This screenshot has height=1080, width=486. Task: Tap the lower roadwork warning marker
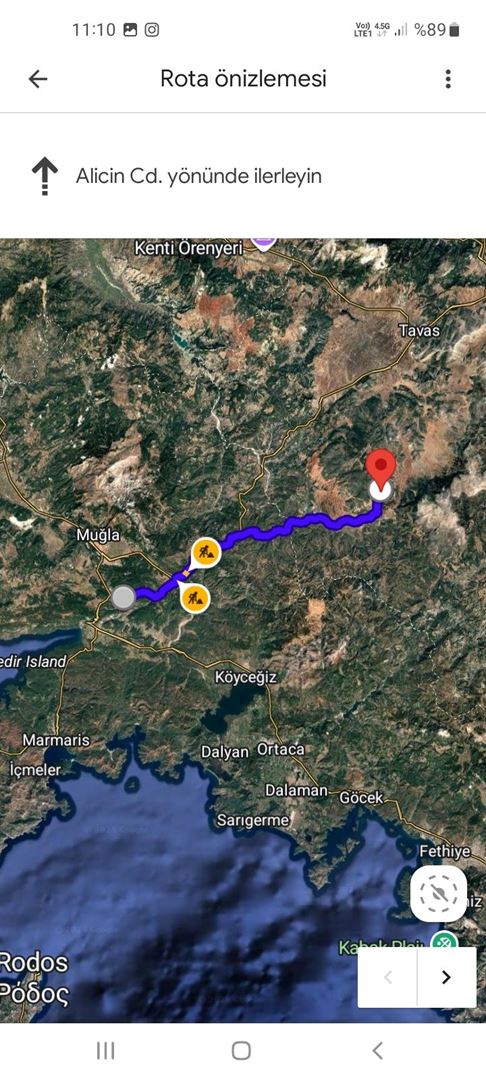(196, 598)
